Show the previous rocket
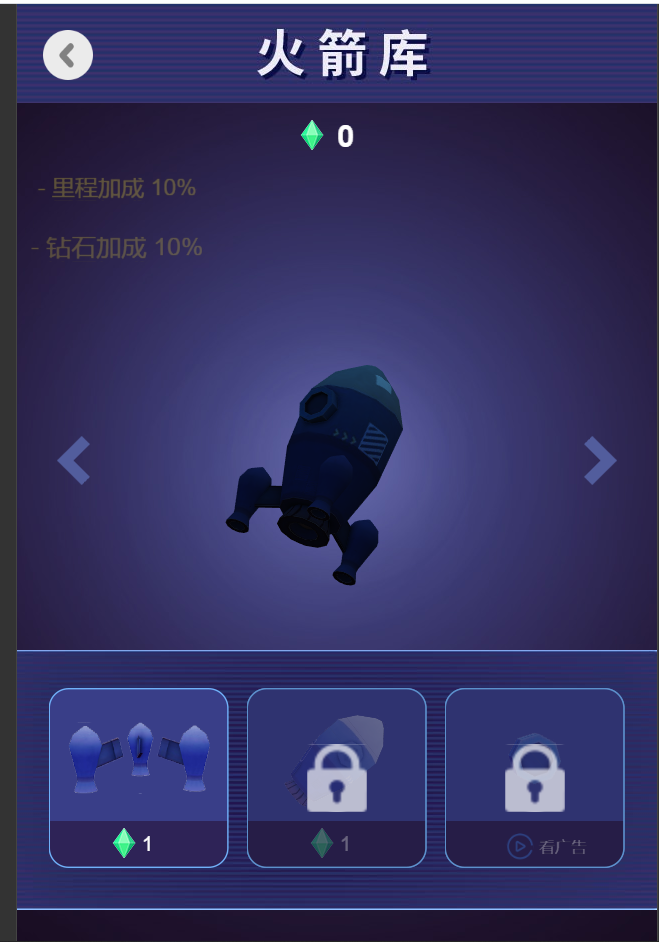Viewport: 659px width, 942px height. coord(74,460)
